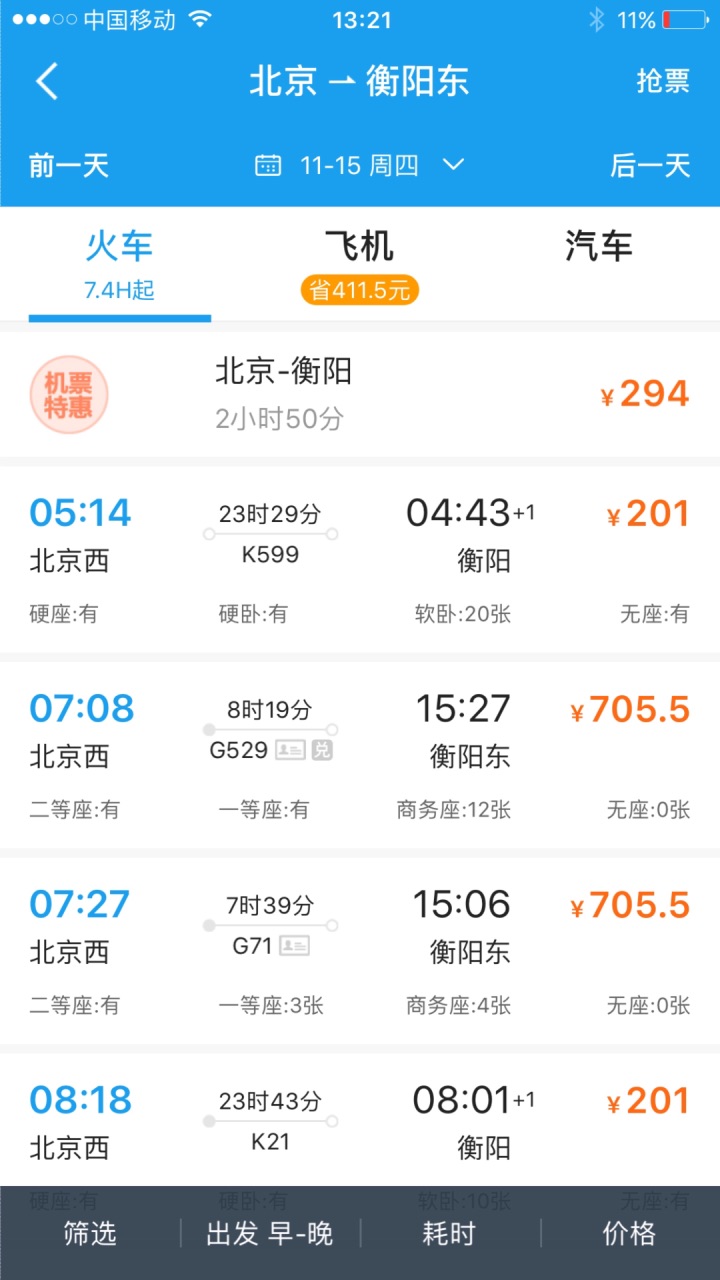View train K21 departing 08:18
Screen dimensions: 720x1280
click(x=360, y=1120)
